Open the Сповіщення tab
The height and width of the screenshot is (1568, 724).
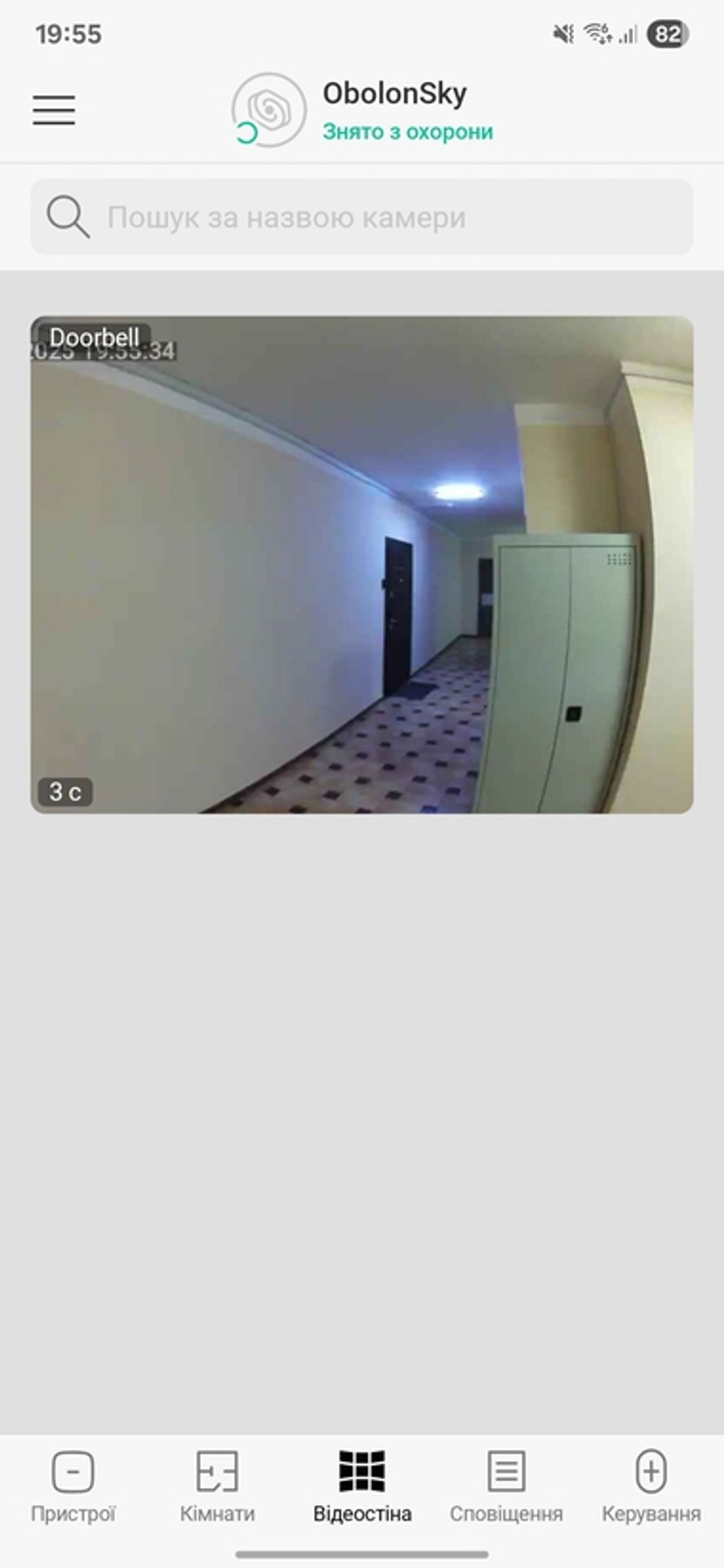pos(506,1488)
